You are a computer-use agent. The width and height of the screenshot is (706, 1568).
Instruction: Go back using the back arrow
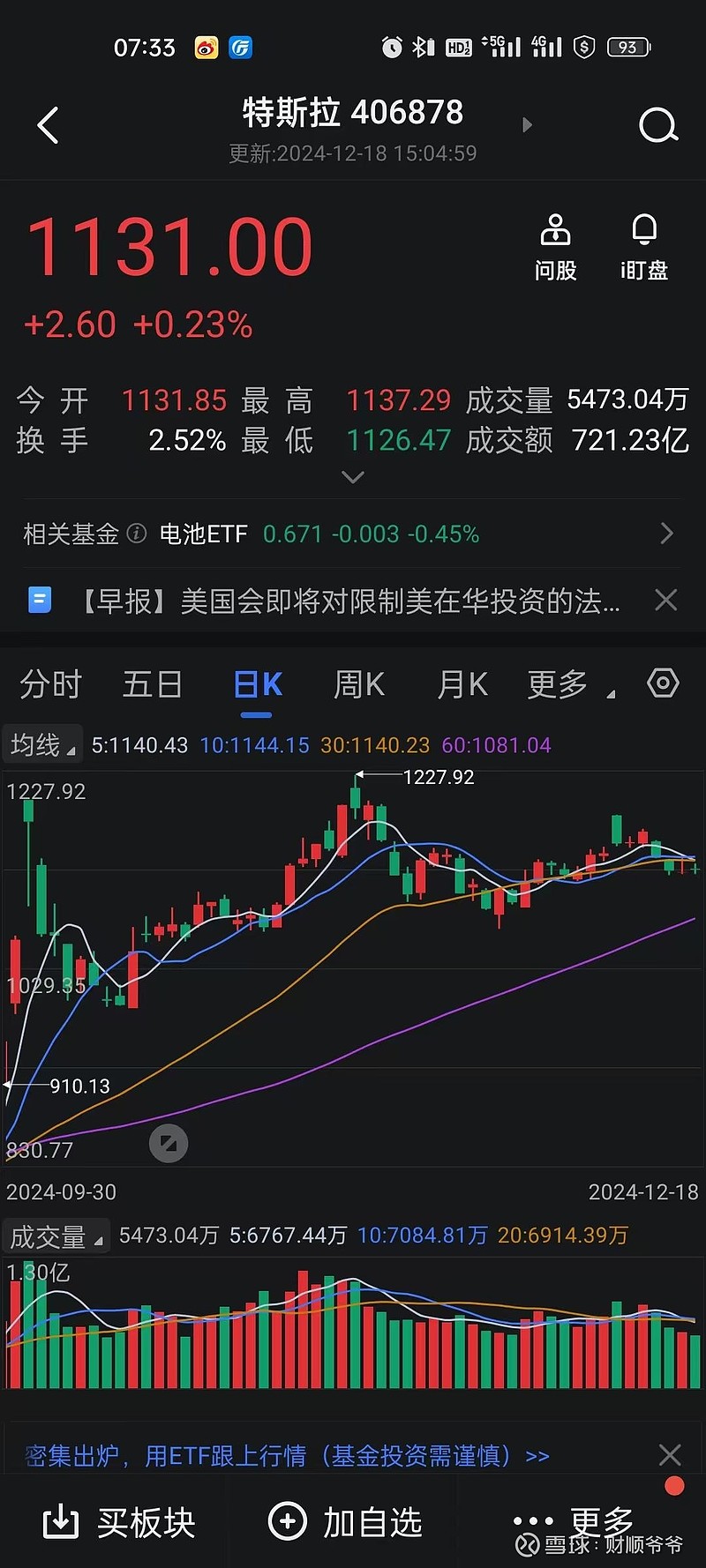coord(48,124)
